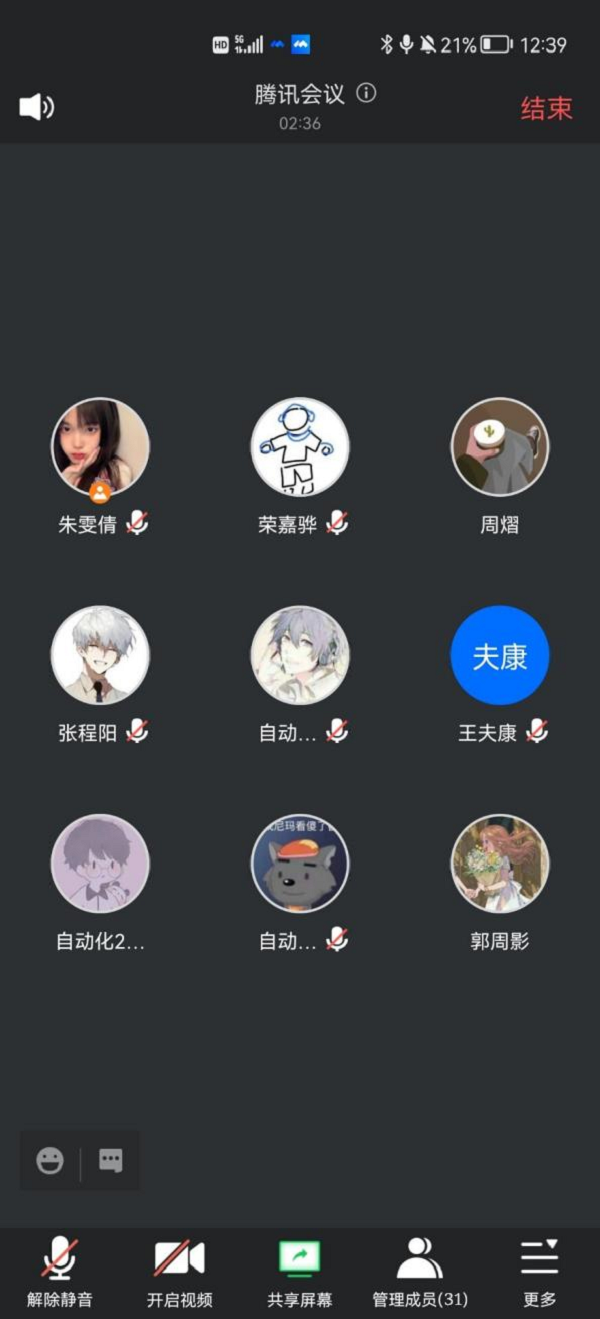Open meeting info next to 腾讯会议
This screenshot has width=600, height=1319.
coord(367,94)
